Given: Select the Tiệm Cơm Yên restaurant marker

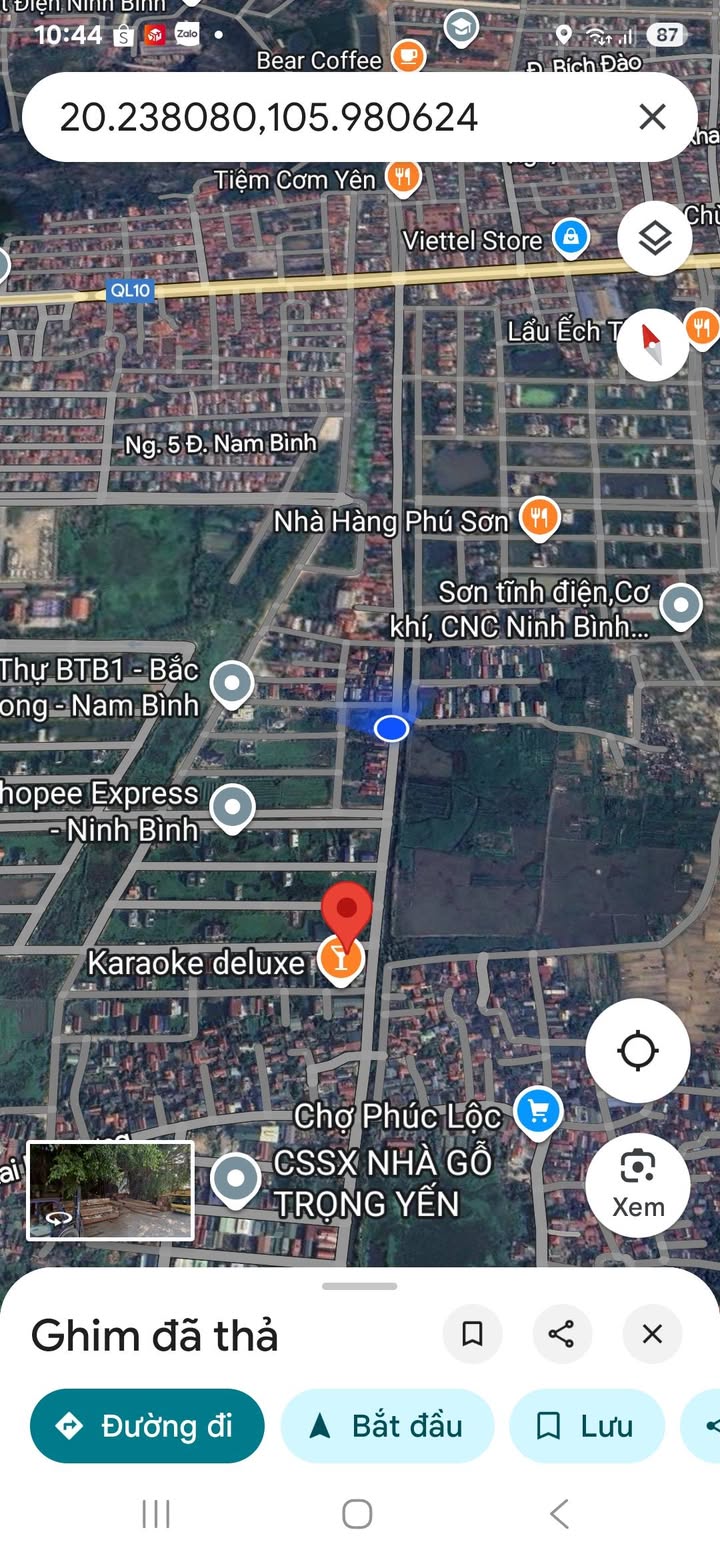Looking at the screenshot, I should pos(402,178).
